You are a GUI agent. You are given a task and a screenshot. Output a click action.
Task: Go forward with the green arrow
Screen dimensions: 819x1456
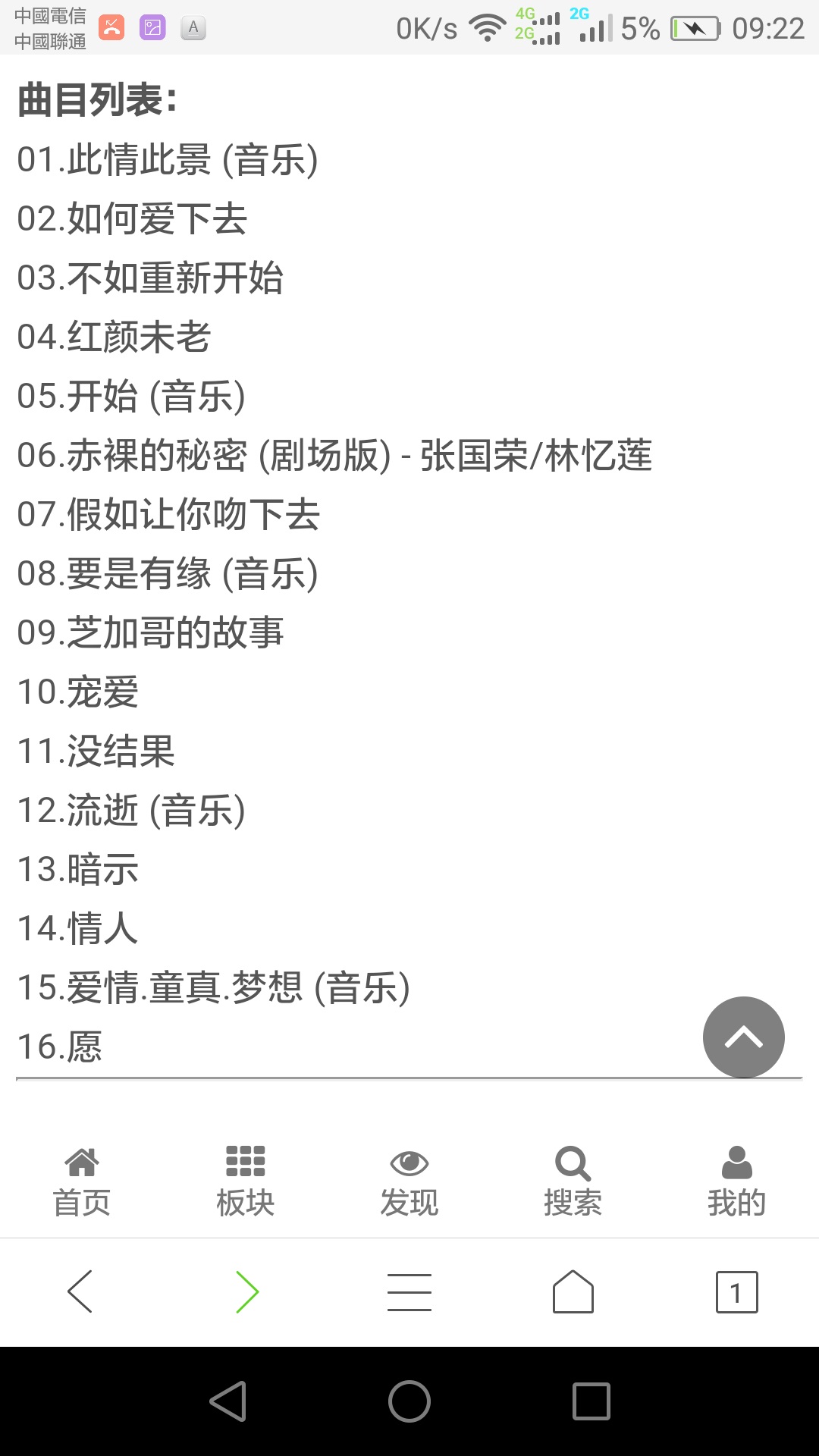point(246,1291)
